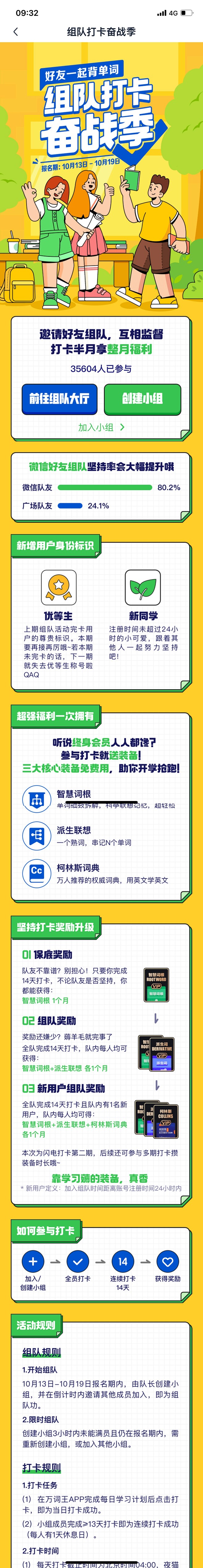Image resolution: width=203 pixels, height=1568 pixels.
Task: Open 前往组队大厅 team lobby
Action: [x=59, y=399]
